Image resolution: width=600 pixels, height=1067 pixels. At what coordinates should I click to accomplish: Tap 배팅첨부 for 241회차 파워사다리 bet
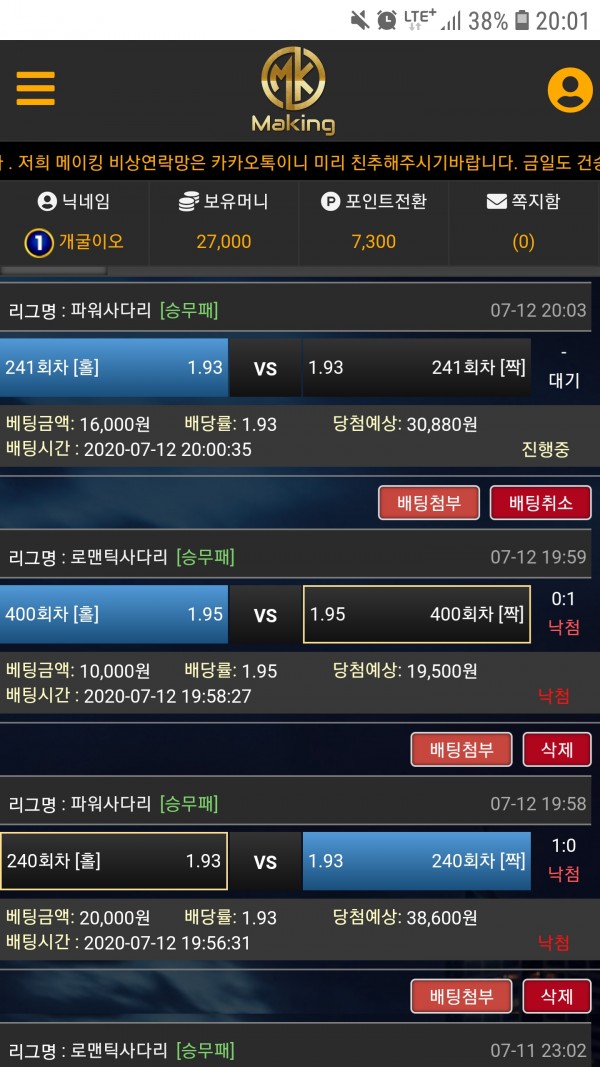pyautogui.click(x=429, y=503)
